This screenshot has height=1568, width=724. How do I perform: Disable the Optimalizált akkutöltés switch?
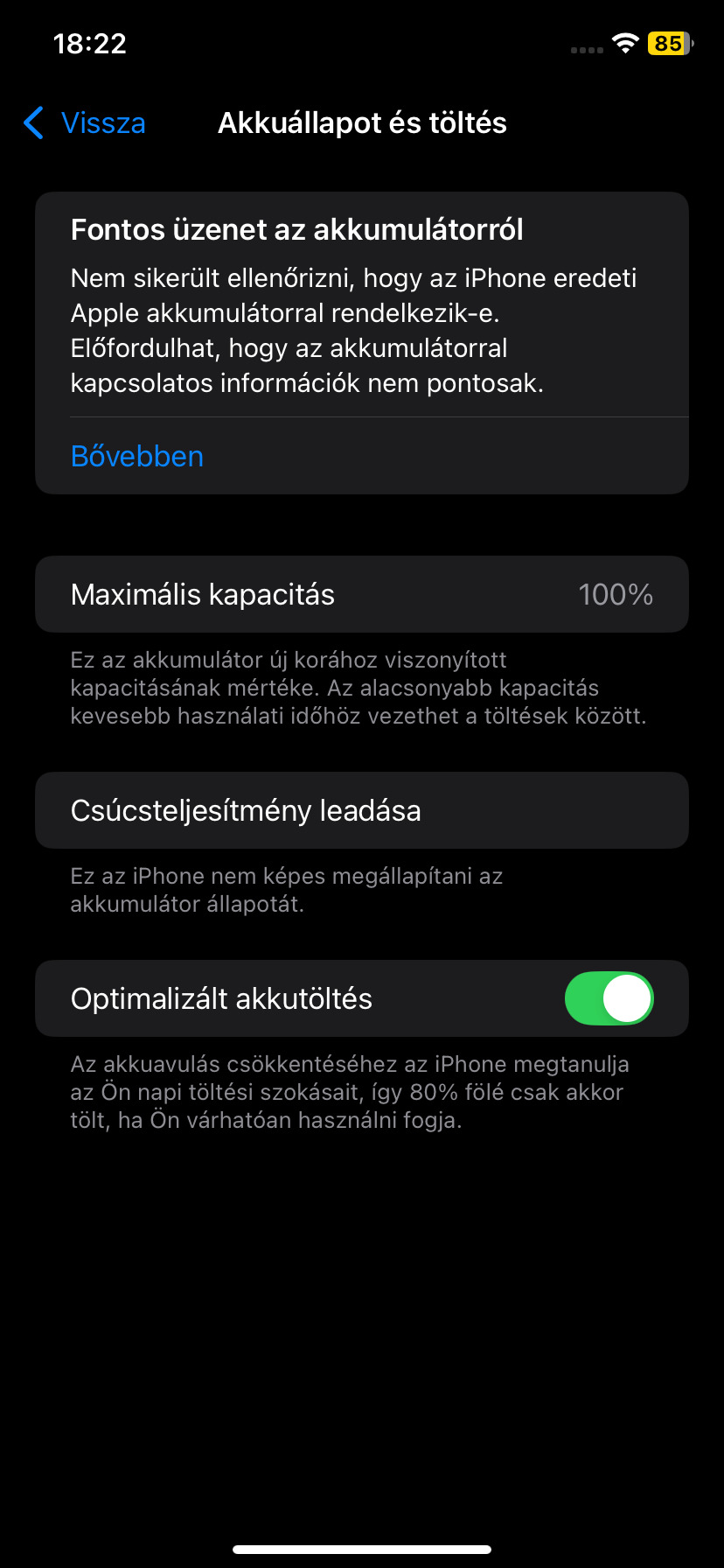coord(609,998)
